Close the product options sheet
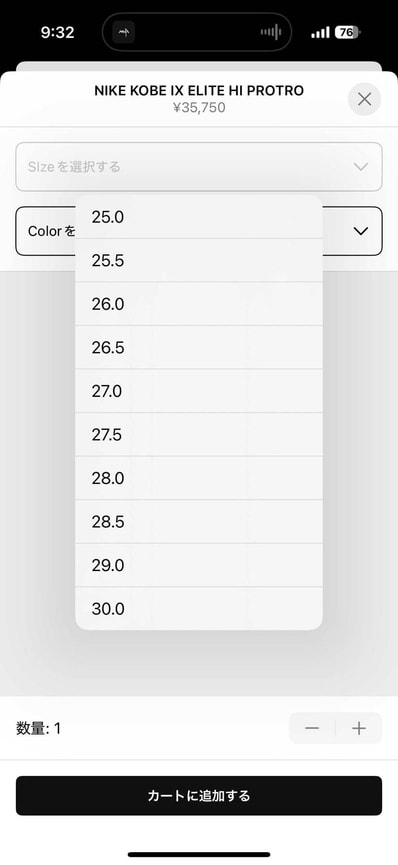Viewport: 398px width, 865px height. point(364,99)
